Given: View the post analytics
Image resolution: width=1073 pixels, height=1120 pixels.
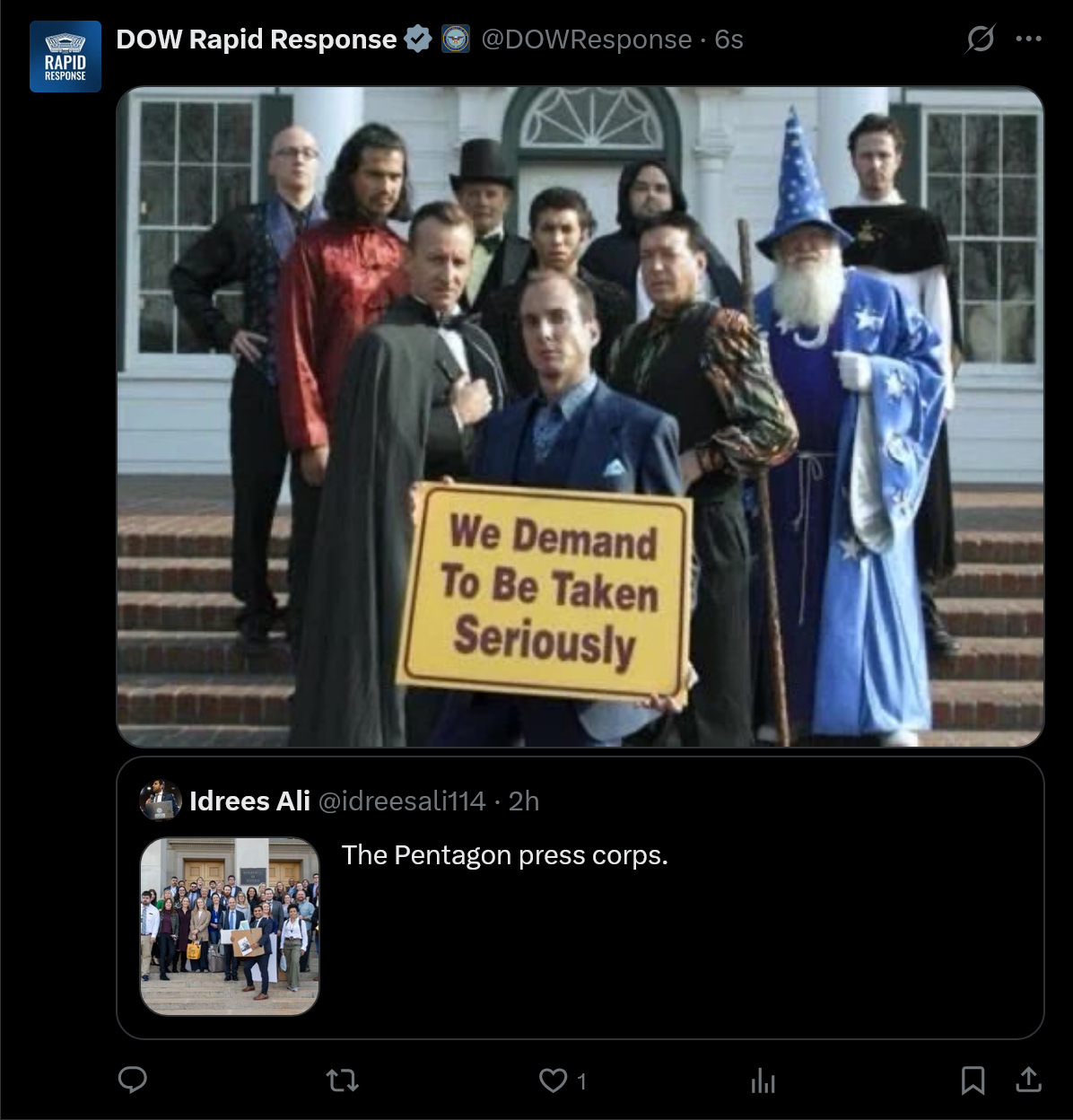Looking at the screenshot, I should (763, 1081).
